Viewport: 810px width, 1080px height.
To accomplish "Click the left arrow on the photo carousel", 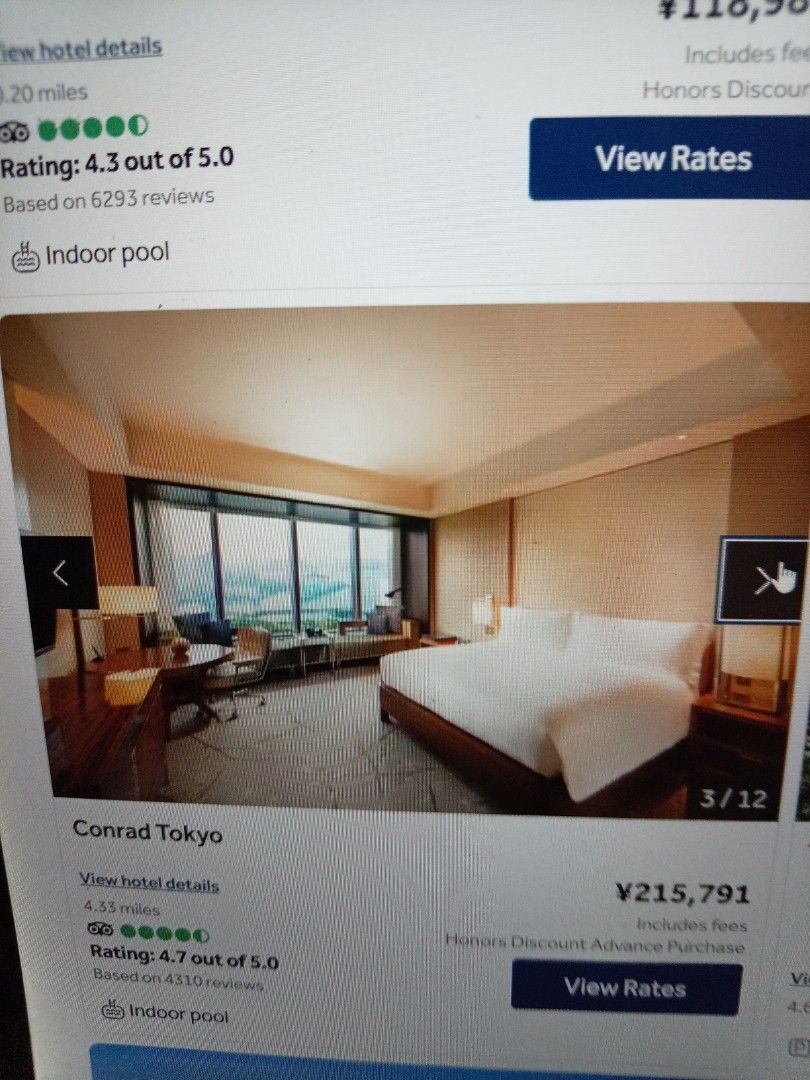I will (x=62, y=572).
